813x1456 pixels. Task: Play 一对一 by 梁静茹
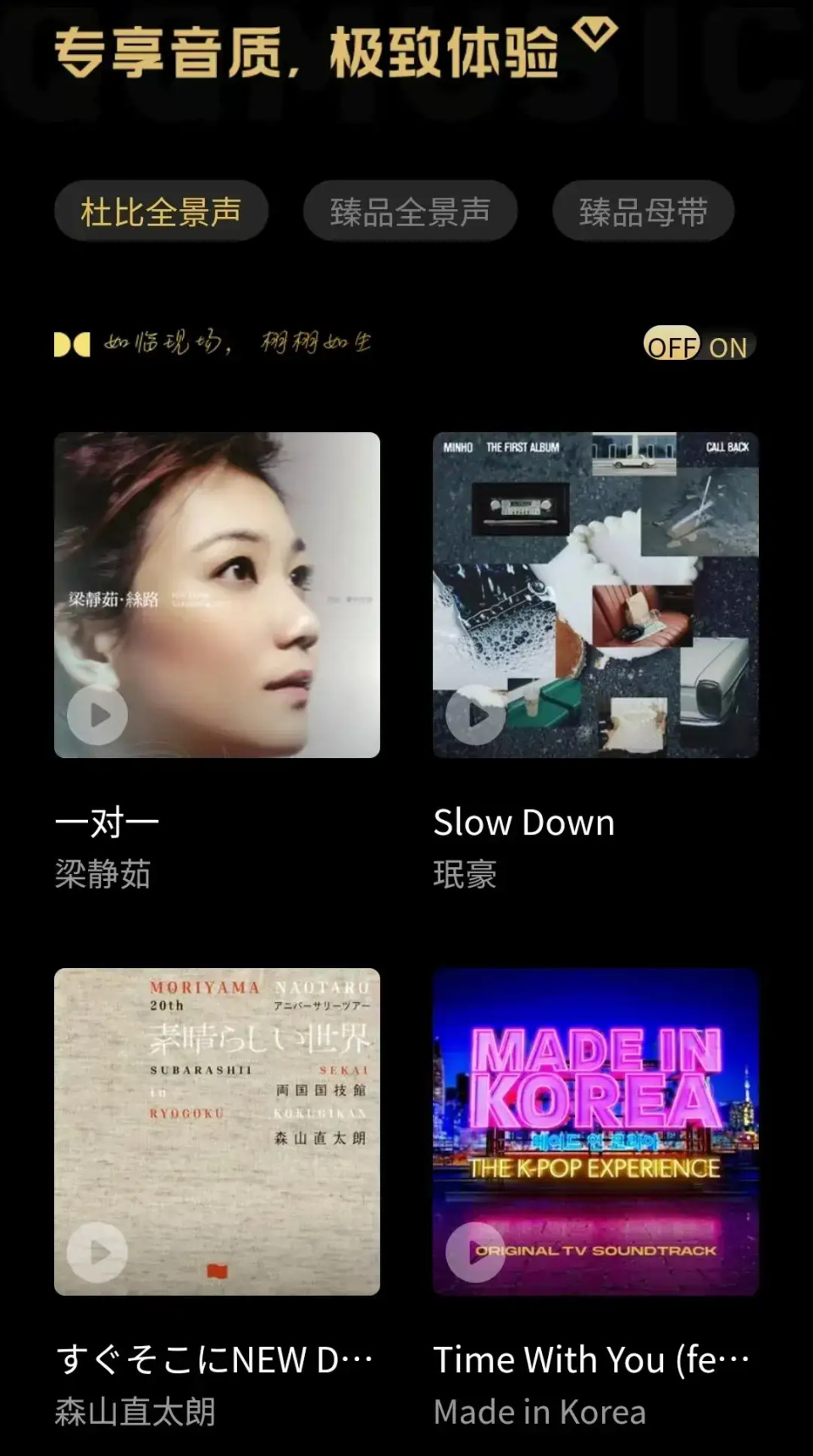[x=97, y=716]
